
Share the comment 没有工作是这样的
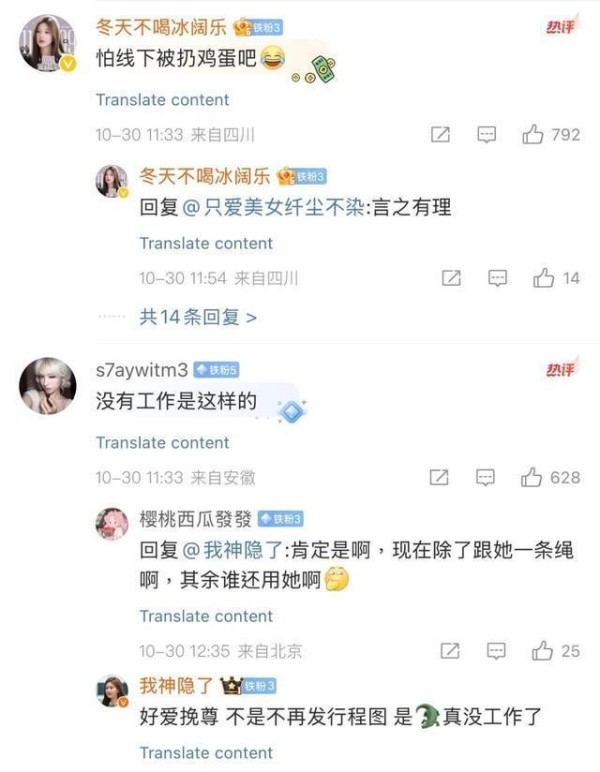(x=440, y=478)
